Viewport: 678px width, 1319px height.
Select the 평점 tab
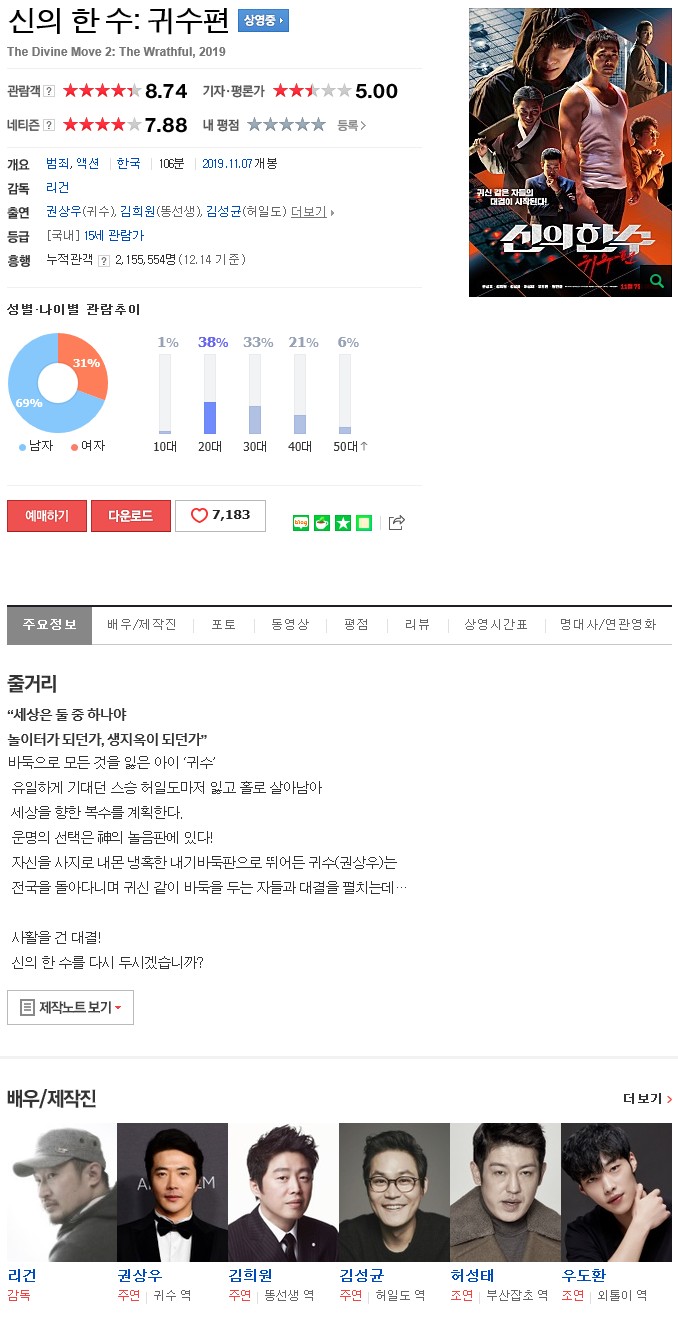(x=356, y=624)
